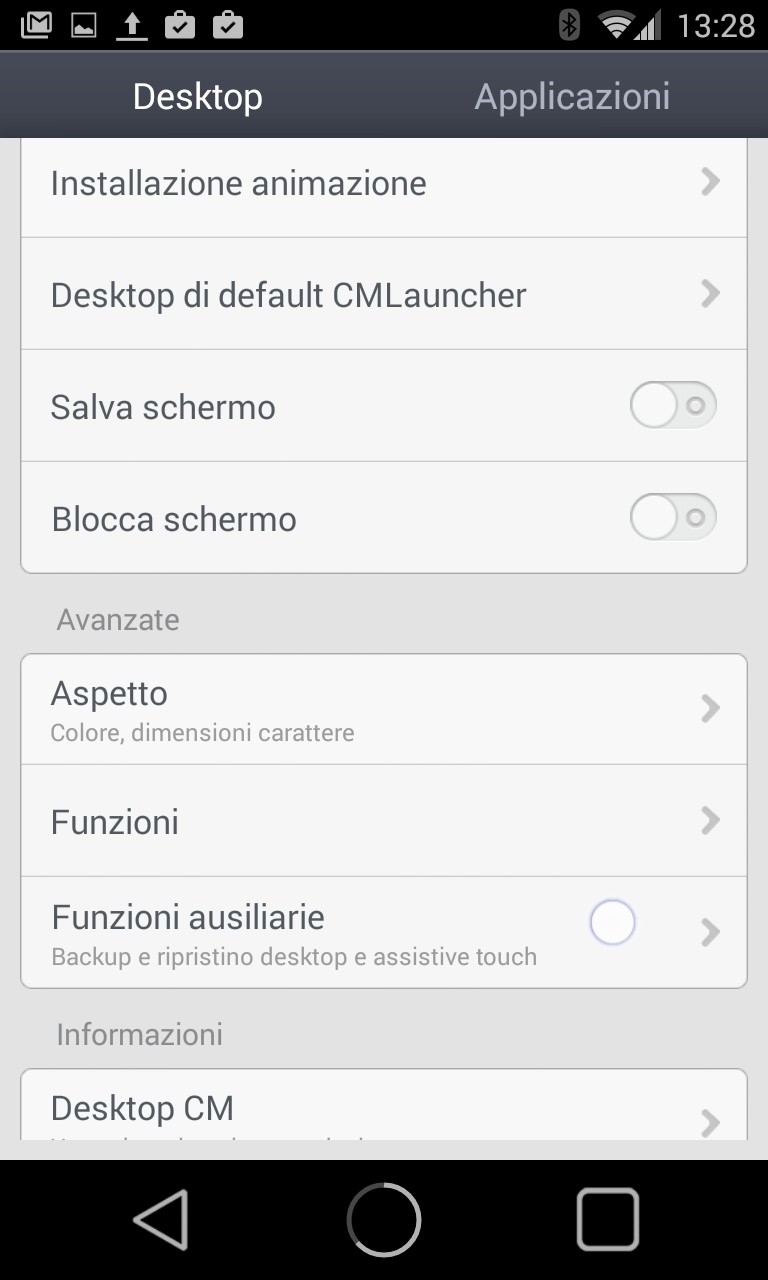Select the Desktop tab
The height and width of the screenshot is (1280, 768).
197,96
